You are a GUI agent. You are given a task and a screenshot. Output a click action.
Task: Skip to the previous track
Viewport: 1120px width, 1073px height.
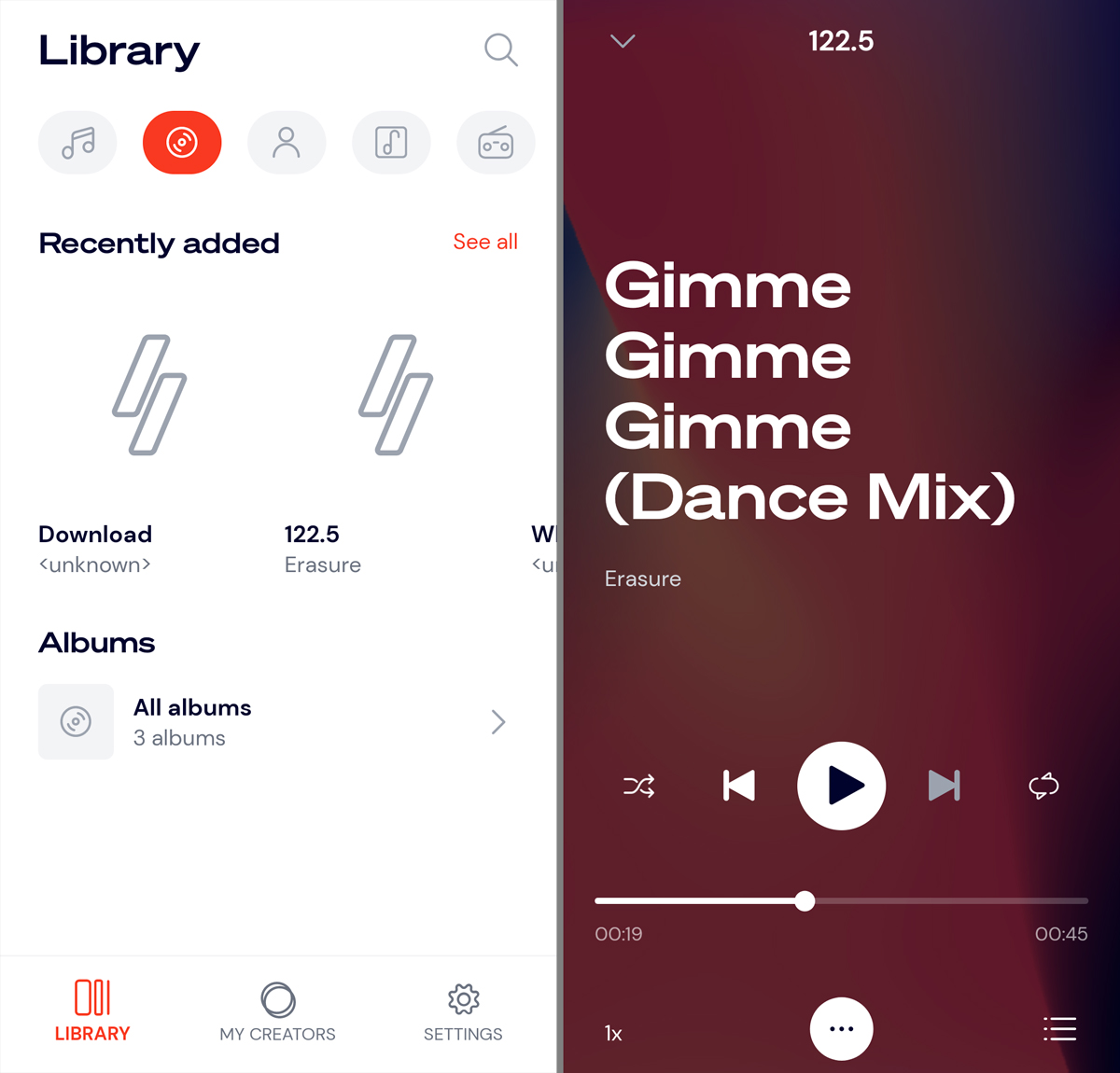tap(739, 786)
